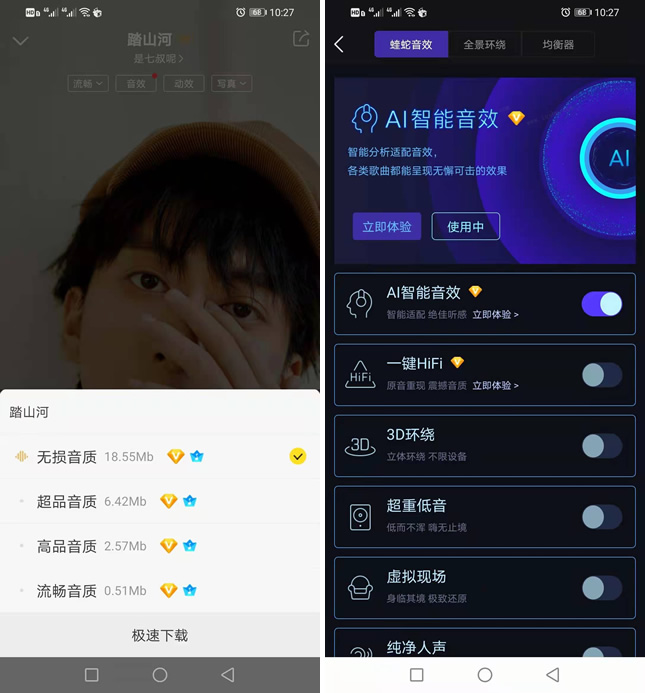Turn off the AI智能音效 switch
Viewport: 645px width, 693px height.
click(x=602, y=304)
